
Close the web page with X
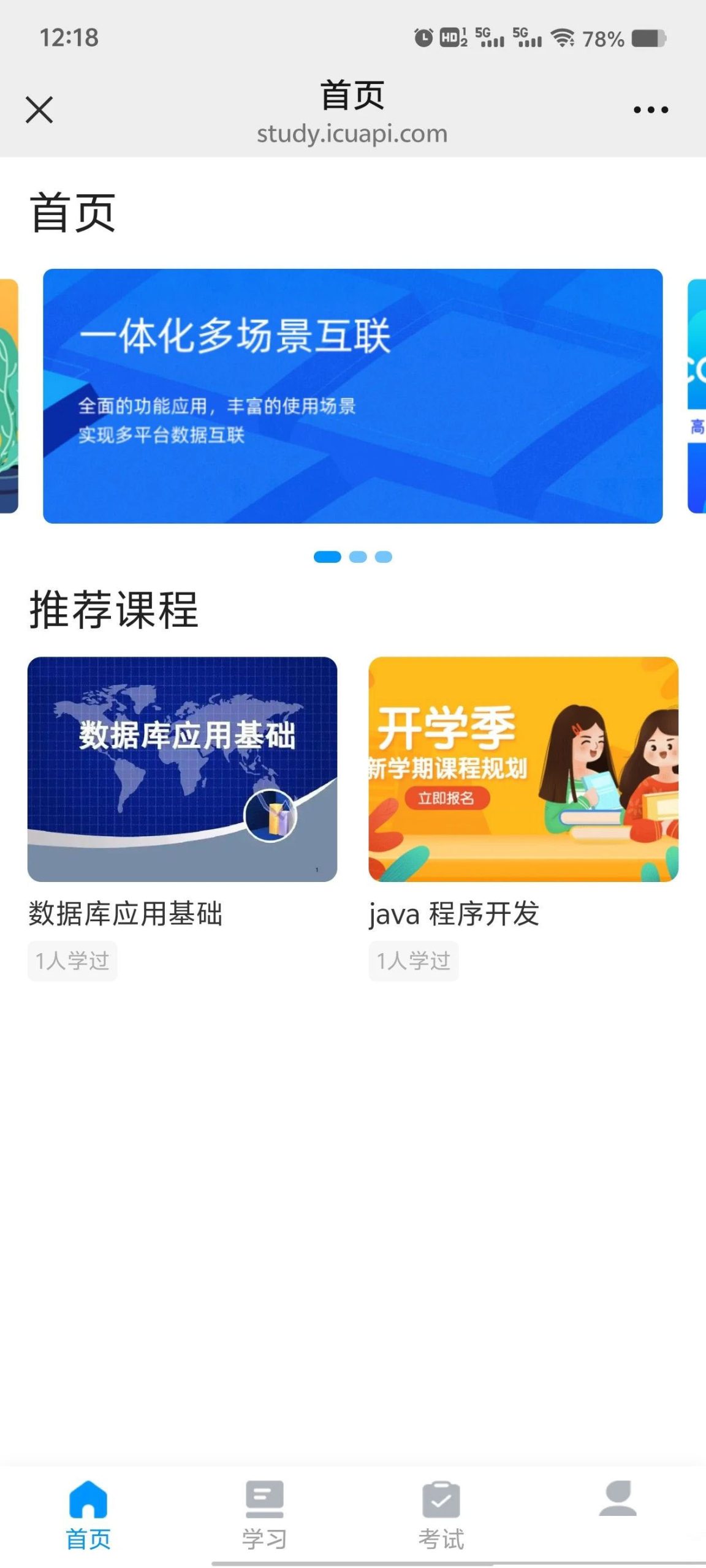pos(39,110)
